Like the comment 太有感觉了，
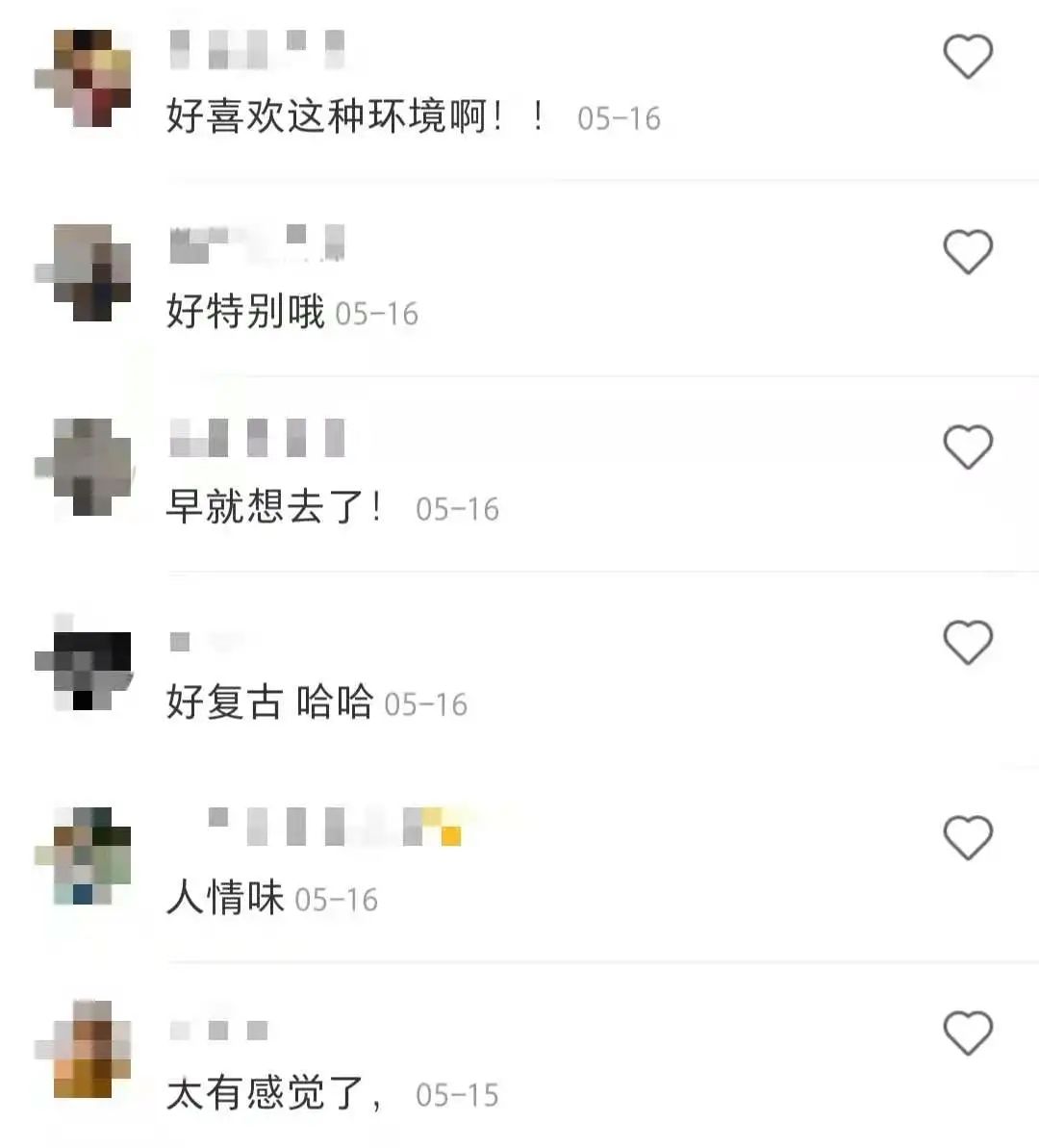The width and height of the screenshot is (1039, 1148). click(967, 1033)
